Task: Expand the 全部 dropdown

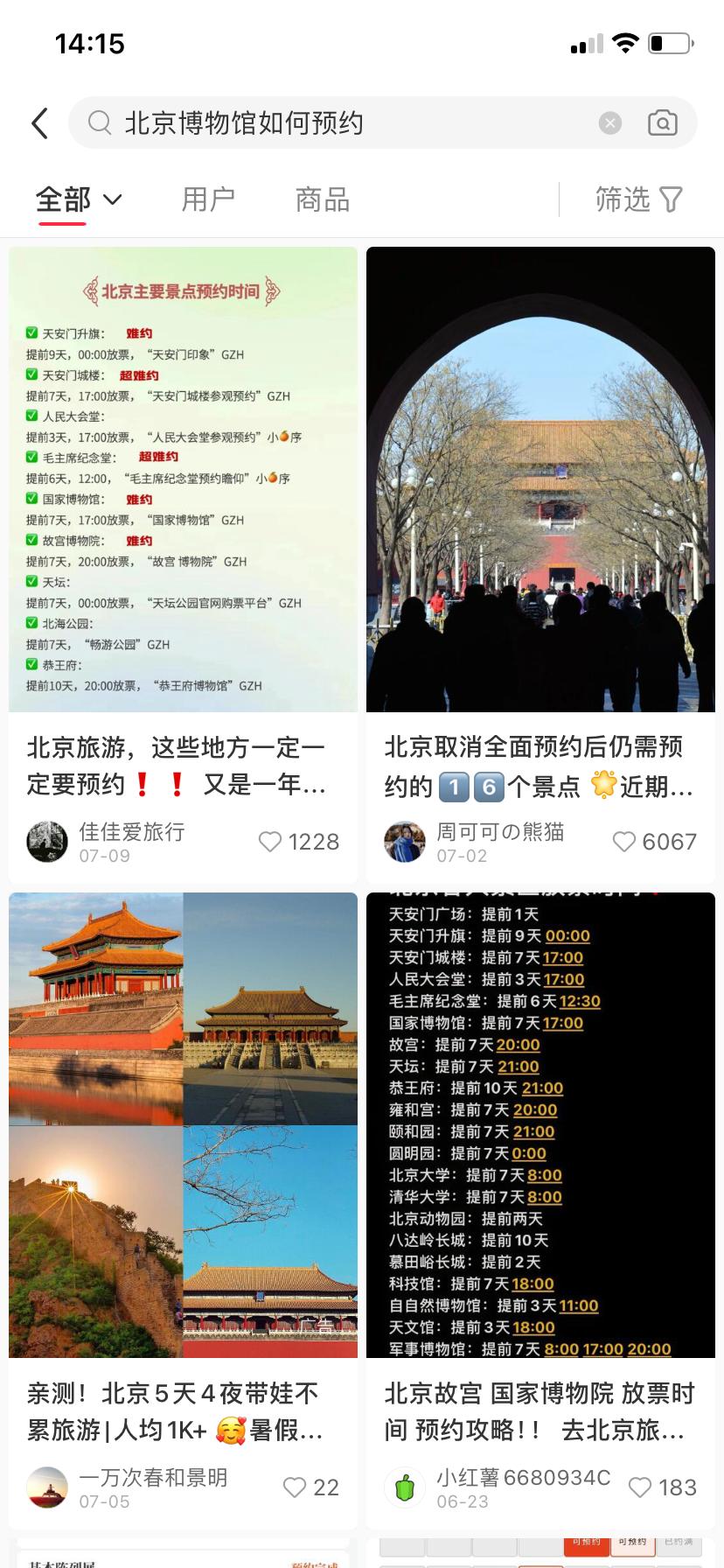Action: 79,199
